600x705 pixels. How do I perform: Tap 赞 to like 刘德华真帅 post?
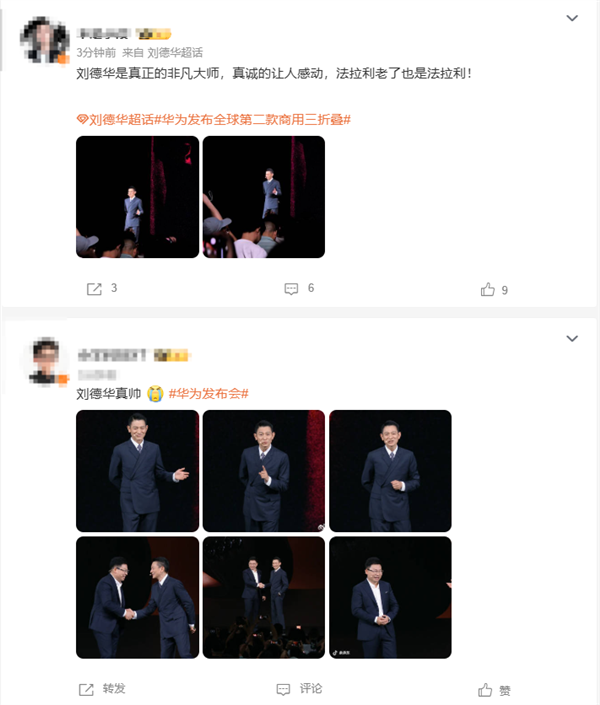coord(495,689)
